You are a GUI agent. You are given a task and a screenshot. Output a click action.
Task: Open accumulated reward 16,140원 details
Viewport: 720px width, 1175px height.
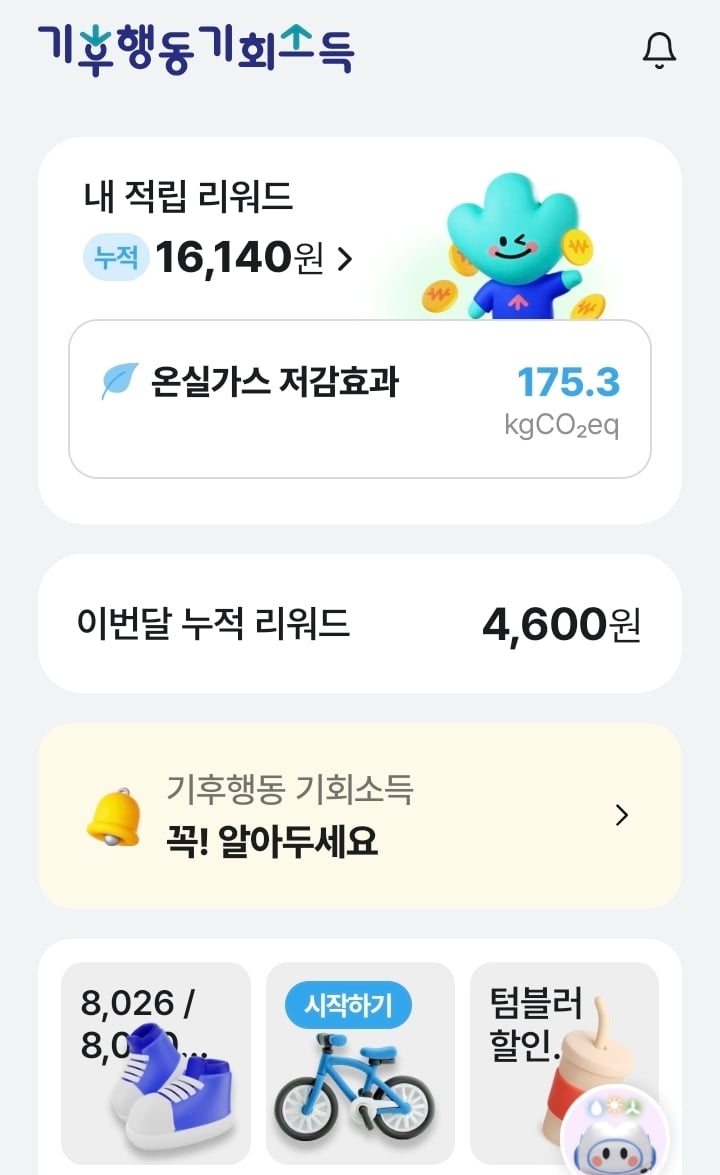click(218, 258)
